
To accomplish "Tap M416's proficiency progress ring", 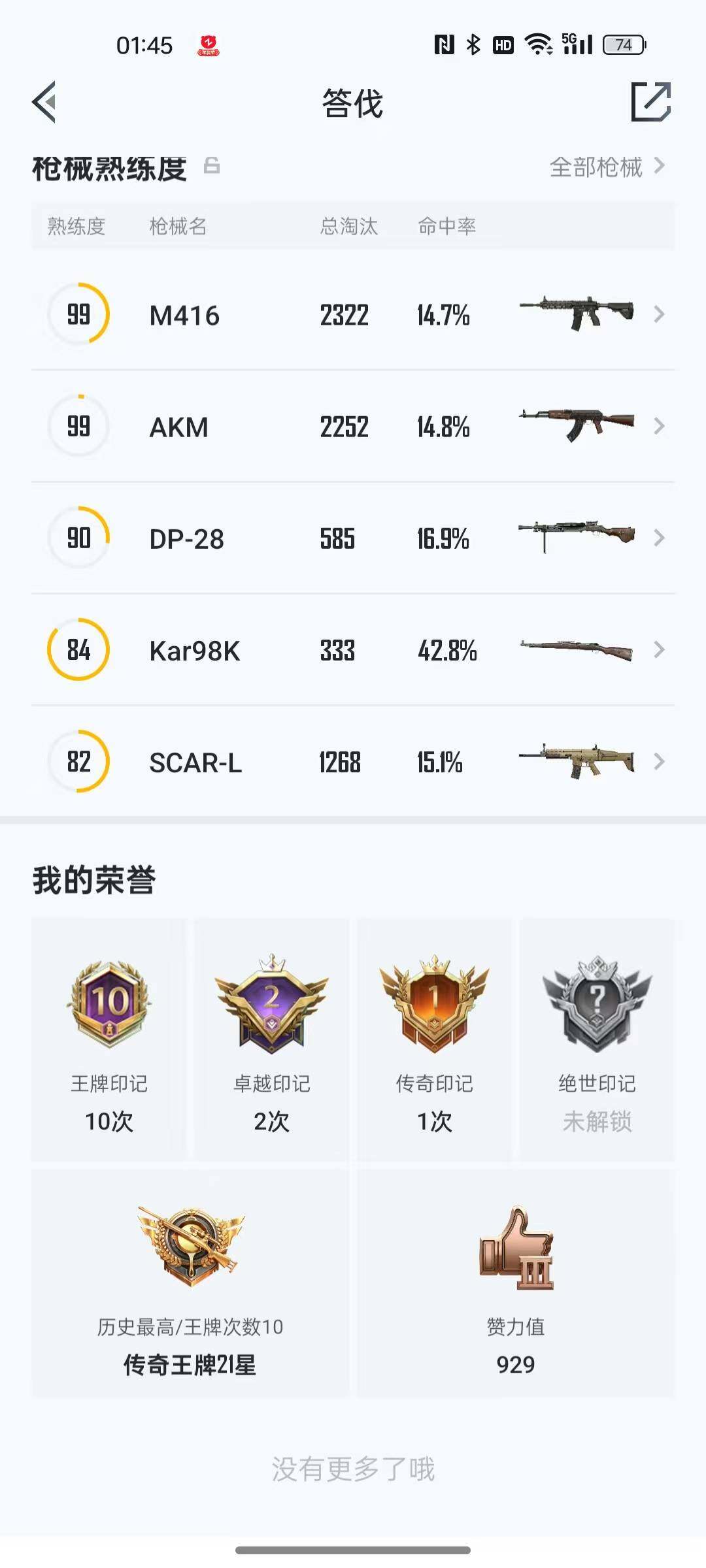I will pyautogui.click(x=78, y=315).
